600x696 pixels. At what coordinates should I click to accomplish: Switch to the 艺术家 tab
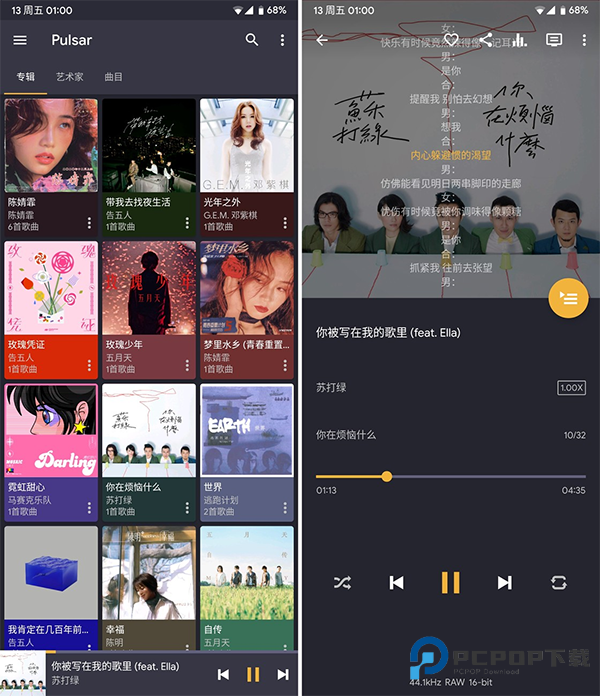pos(70,77)
